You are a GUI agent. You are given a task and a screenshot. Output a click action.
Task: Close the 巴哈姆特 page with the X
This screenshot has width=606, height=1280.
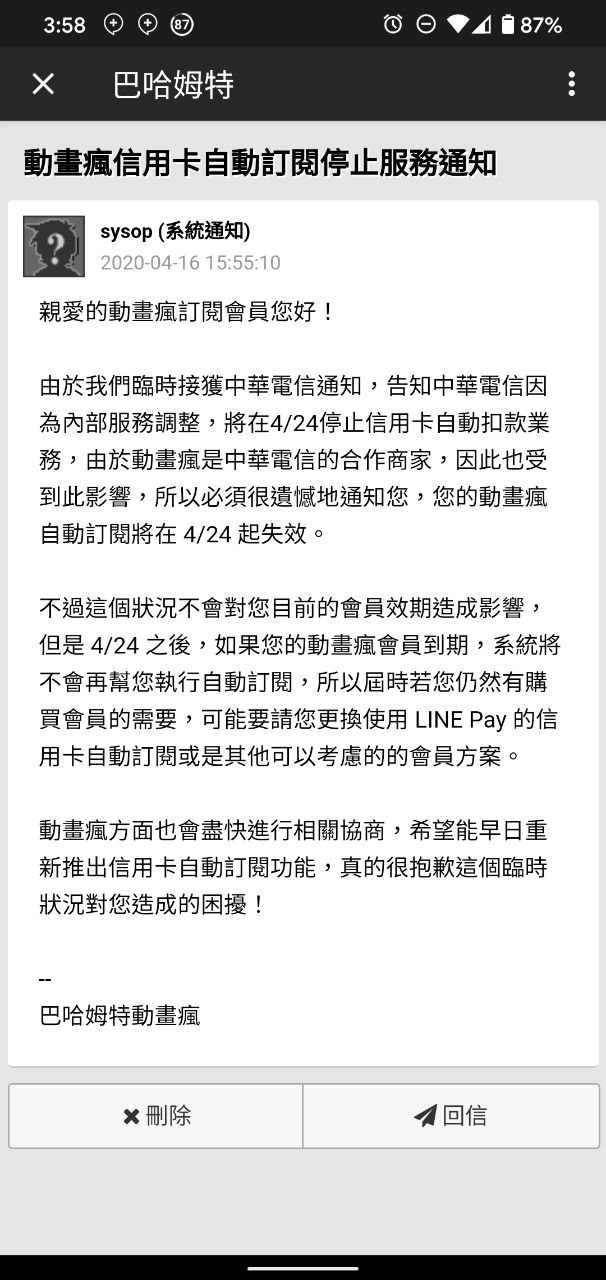coord(43,84)
